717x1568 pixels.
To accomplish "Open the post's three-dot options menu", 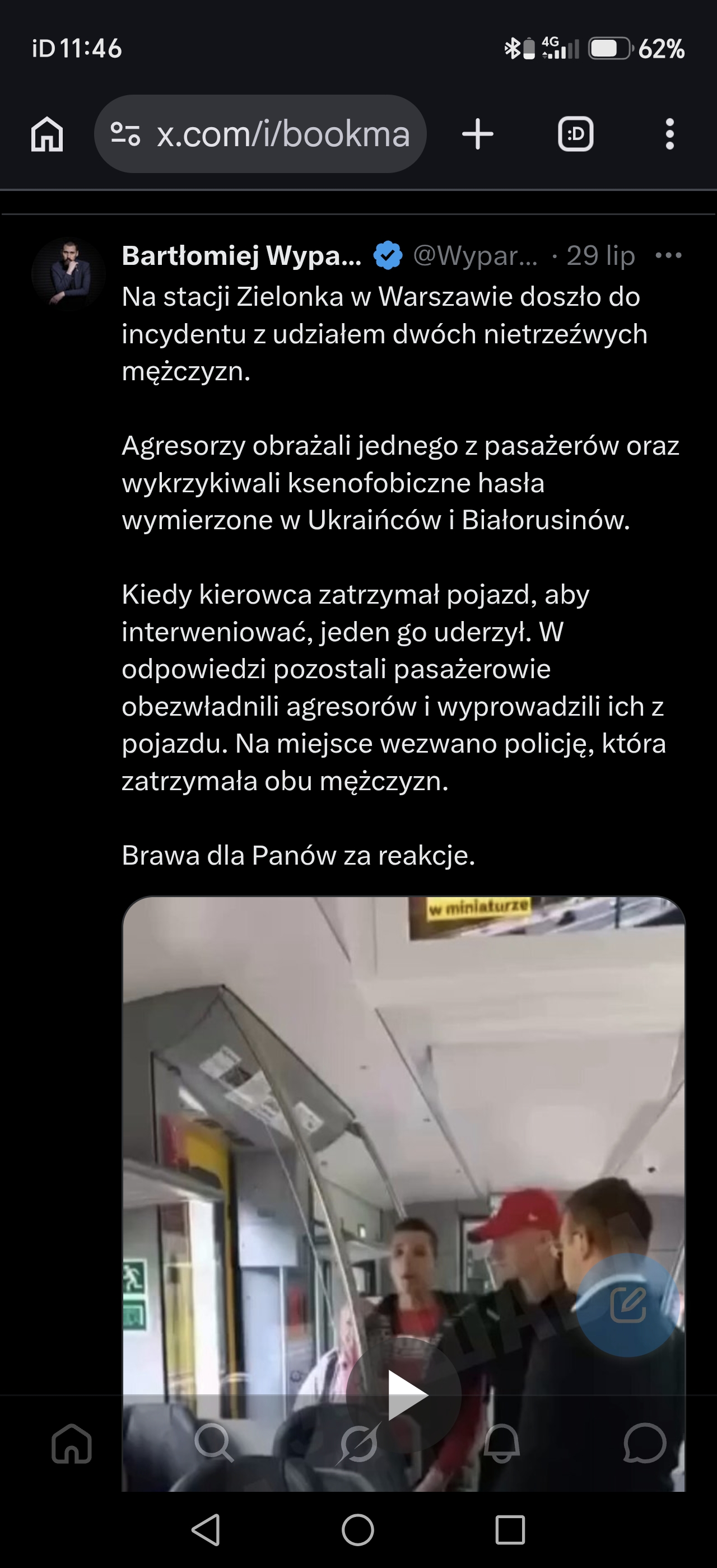I will tap(668, 255).
